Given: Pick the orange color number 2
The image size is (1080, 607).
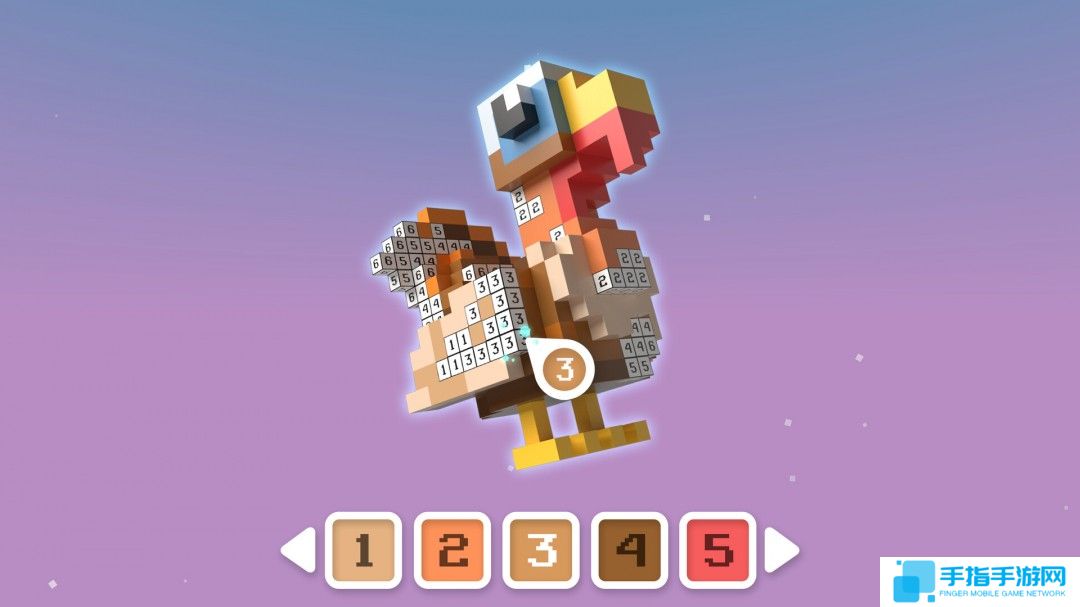Looking at the screenshot, I should coord(452,550).
